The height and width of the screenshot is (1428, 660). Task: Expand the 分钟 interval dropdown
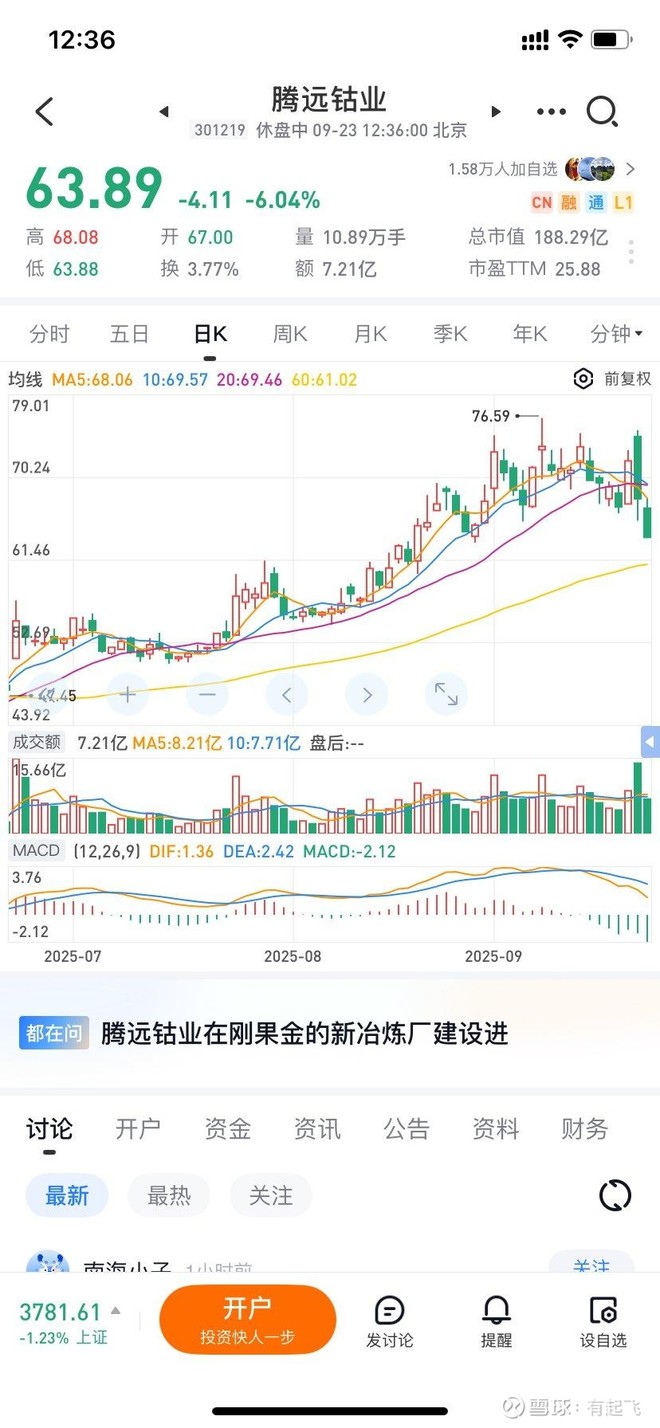pyautogui.click(x=616, y=334)
